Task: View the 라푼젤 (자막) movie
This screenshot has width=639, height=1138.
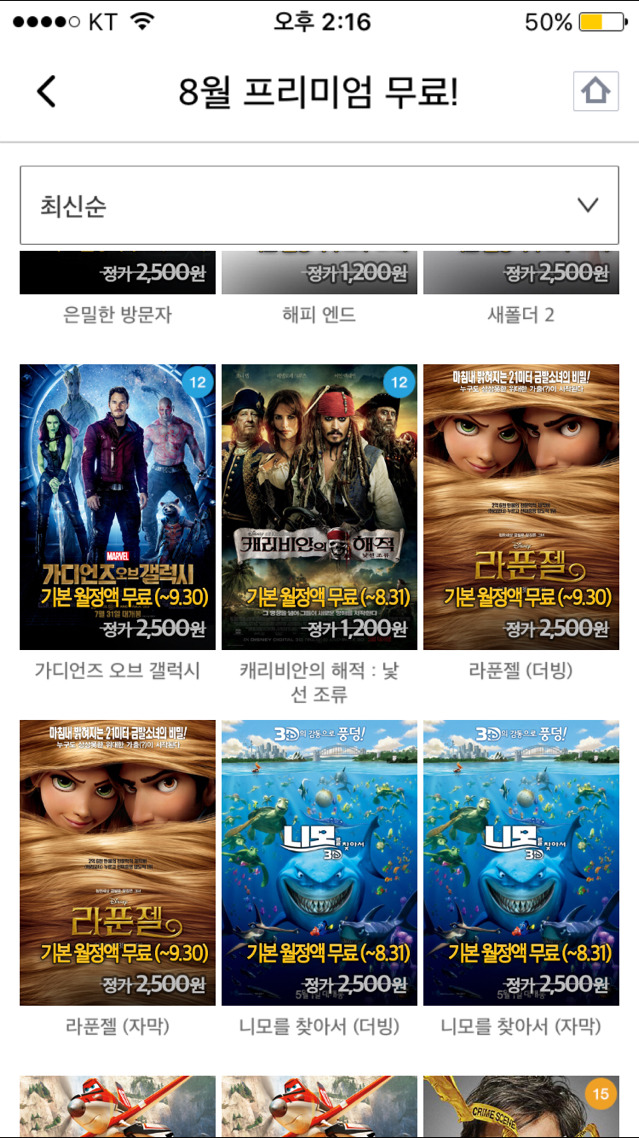Action: (x=118, y=862)
